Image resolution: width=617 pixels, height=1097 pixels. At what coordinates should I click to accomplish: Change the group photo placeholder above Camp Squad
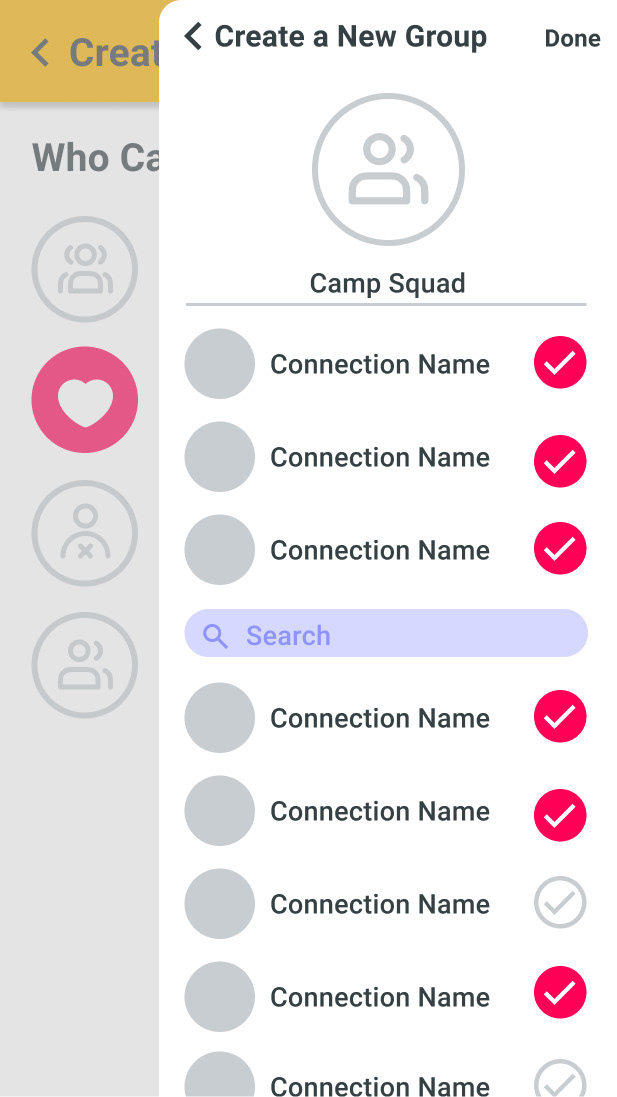[388, 169]
